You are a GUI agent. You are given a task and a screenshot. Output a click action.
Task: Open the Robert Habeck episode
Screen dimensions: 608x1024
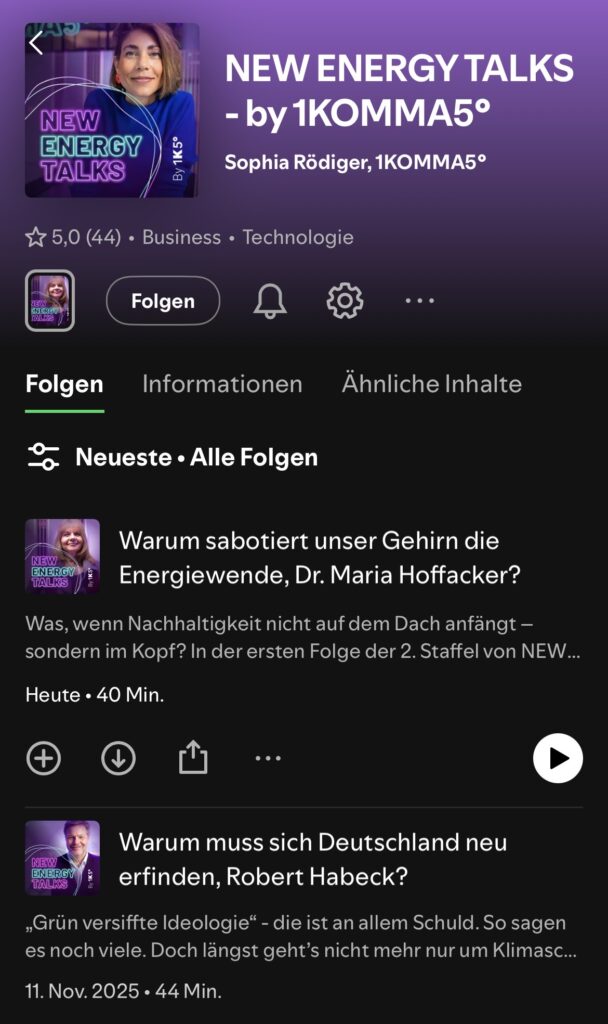[x=312, y=860]
